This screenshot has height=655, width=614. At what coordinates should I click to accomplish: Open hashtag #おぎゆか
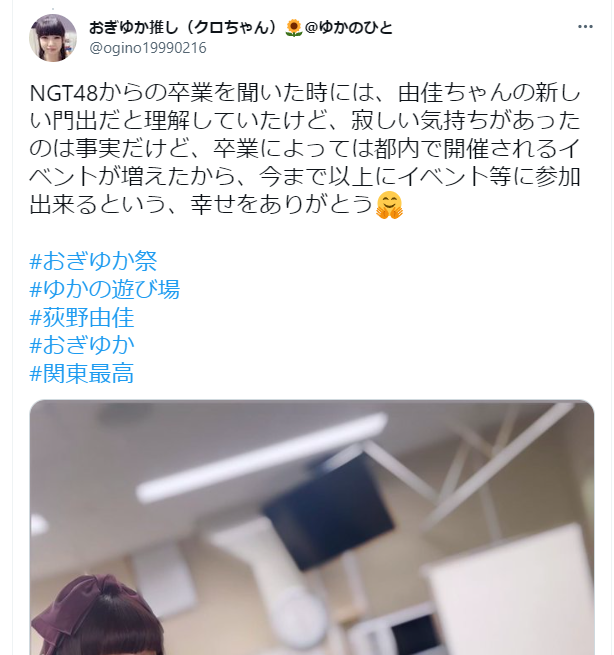(82, 346)
